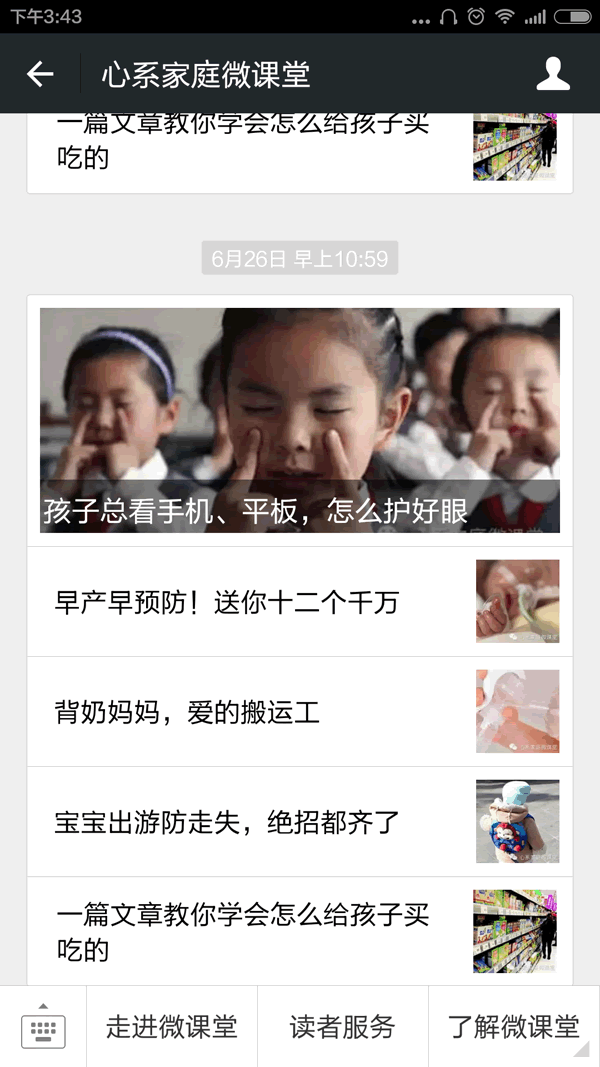This screenshot has height=1067, width=600.
Task: Open article 早产早预防！送你十二个千万
Action: coord(299,602)
